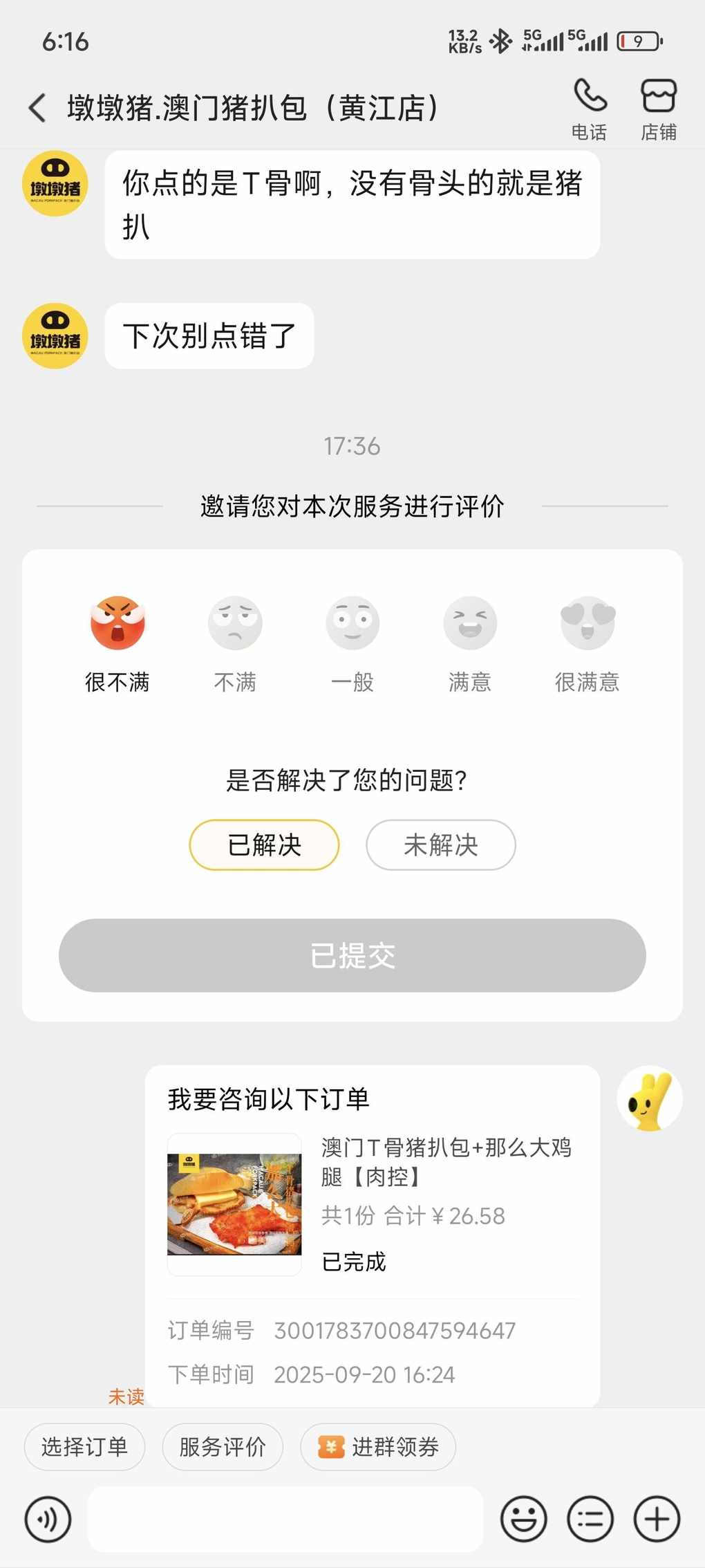Tap 进群领券 to join group
Viewport: 705px width, 1568px height.
(x=378, y=1446)
